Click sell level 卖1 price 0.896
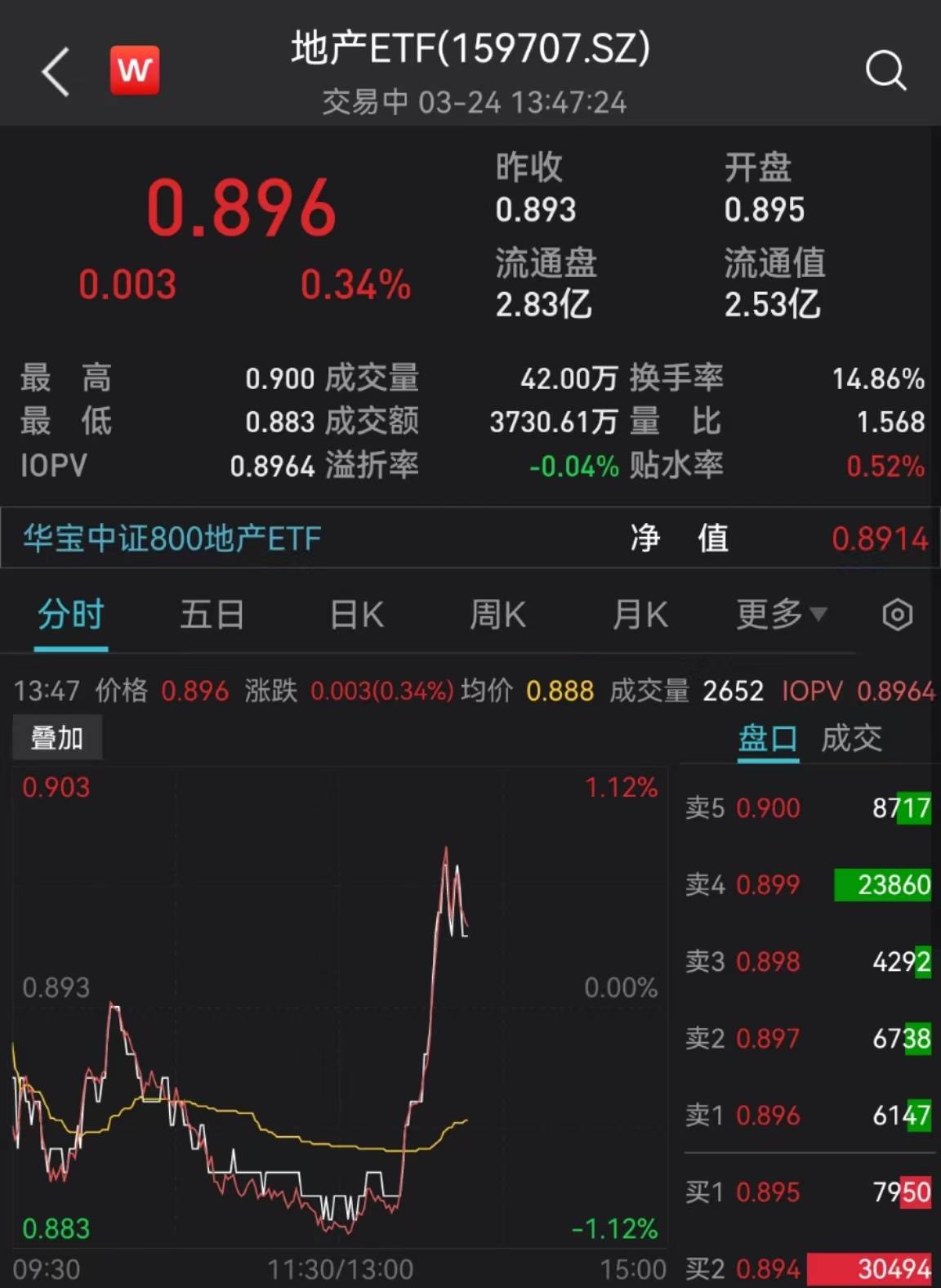This screenshot has width=941, height=1288. coord(769,1115)
